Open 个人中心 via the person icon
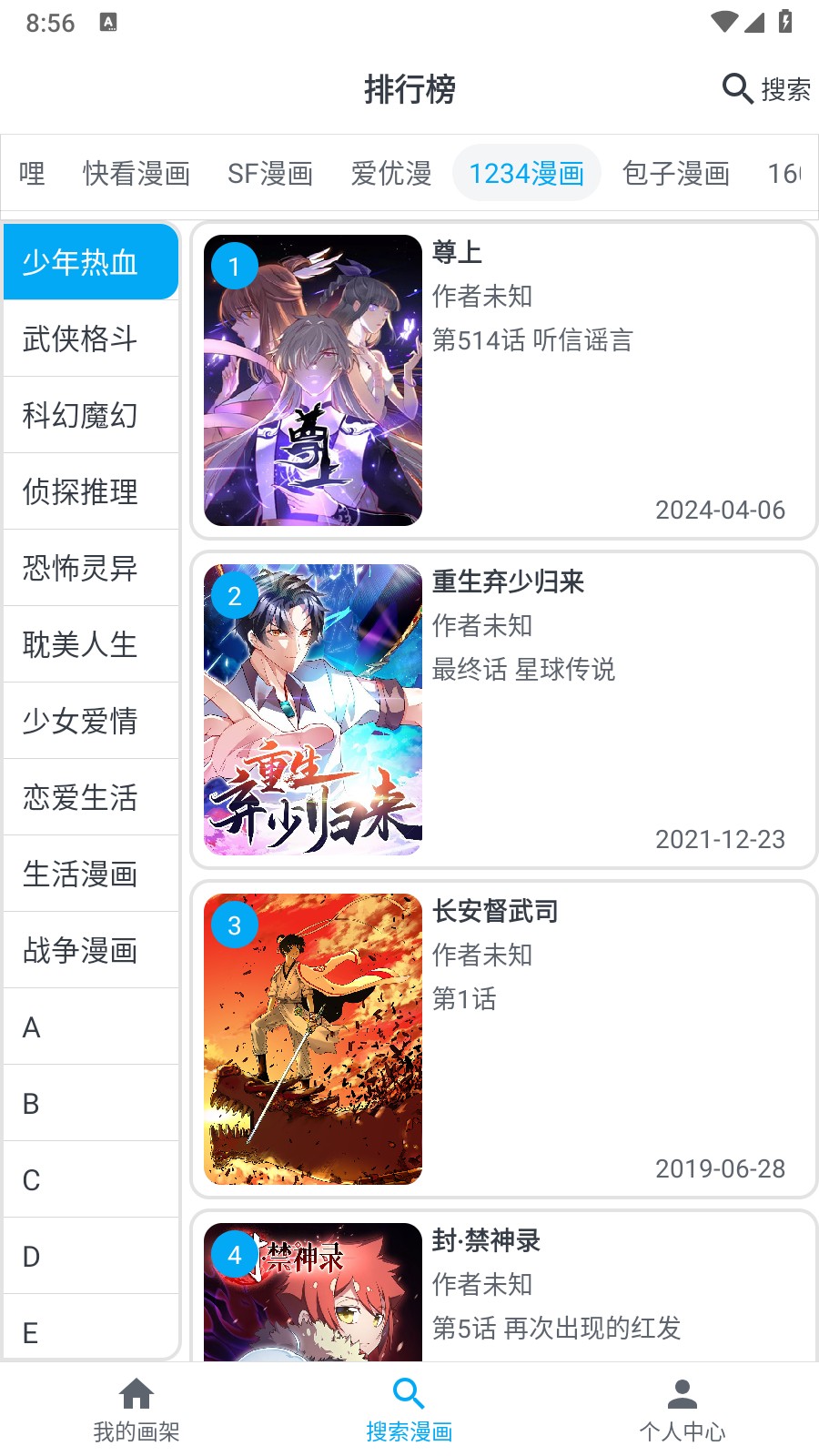This screenshot has height=1456, width=819. [681, 1394]
